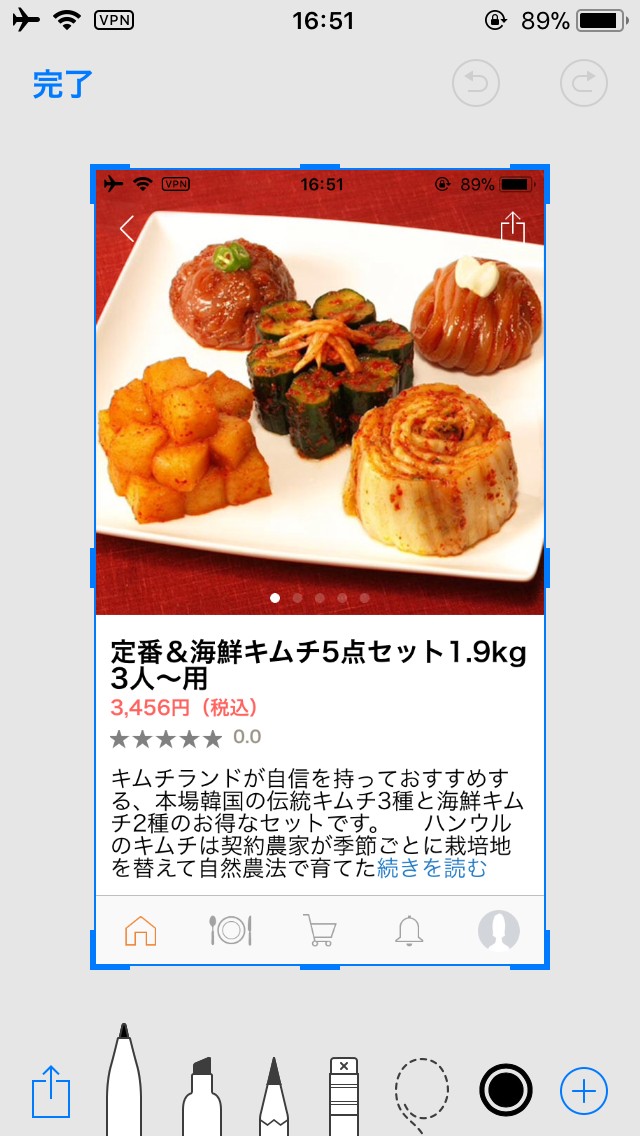Redo the markup action

pyautogui.click(x=584, y=84)
